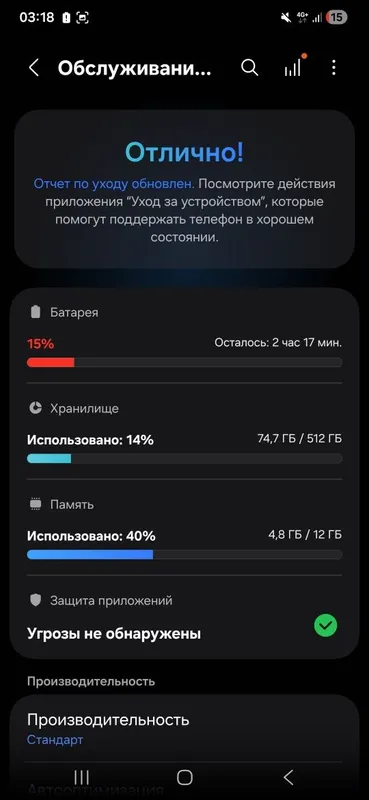Open the Память memory section
This screenshot has width=369, height=800.
pyautogui.click(x=184, y=528)
